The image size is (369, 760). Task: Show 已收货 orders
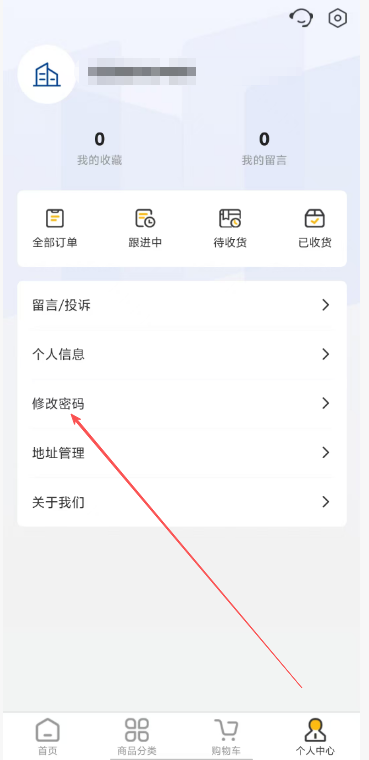[315, 228]
